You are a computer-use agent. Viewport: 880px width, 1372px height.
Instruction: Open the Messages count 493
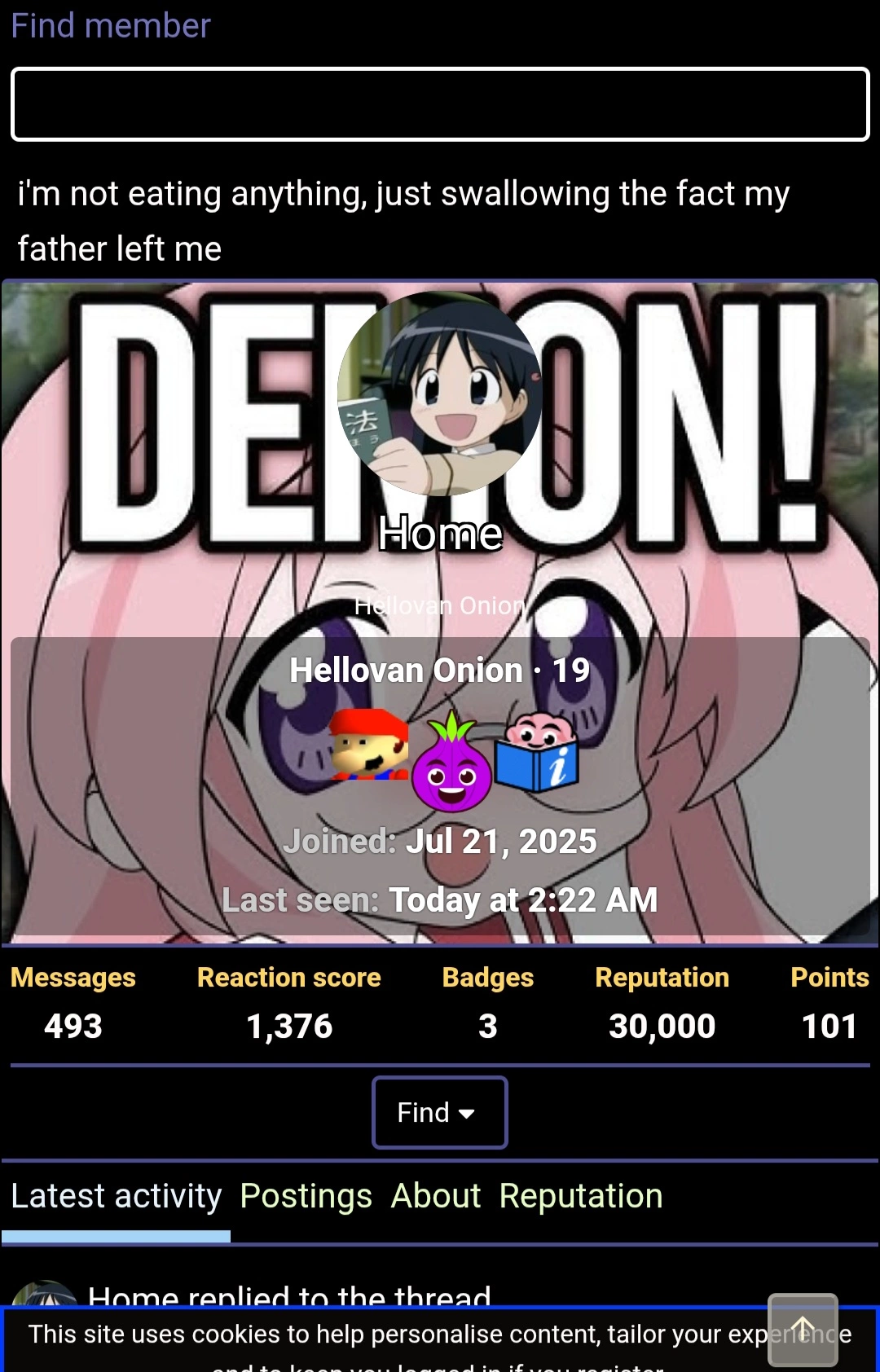[73, 1027]
